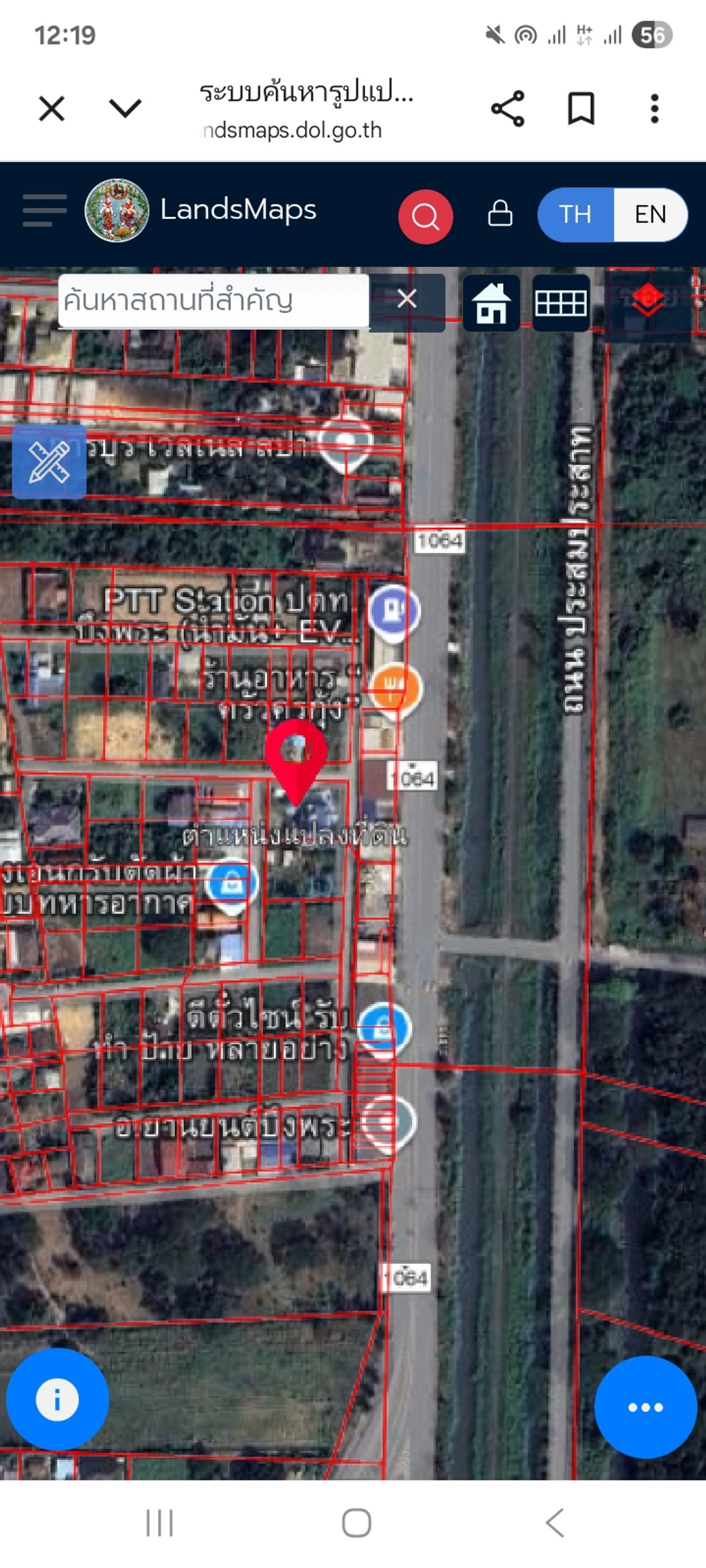
Task: Tap the home map icon
Action: coord(491,303)
